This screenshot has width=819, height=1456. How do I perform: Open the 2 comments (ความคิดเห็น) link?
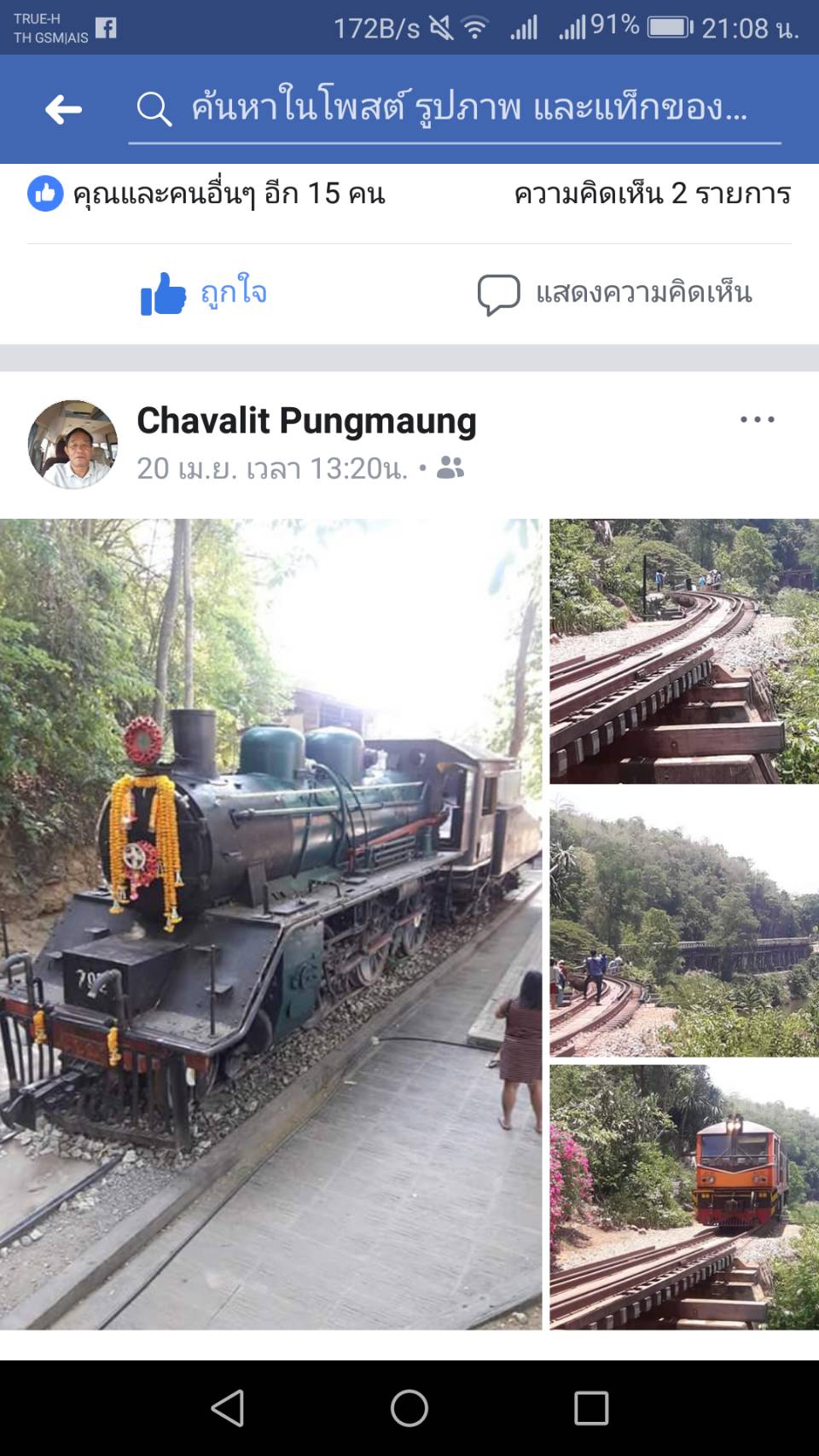click(x=652, y=194)
